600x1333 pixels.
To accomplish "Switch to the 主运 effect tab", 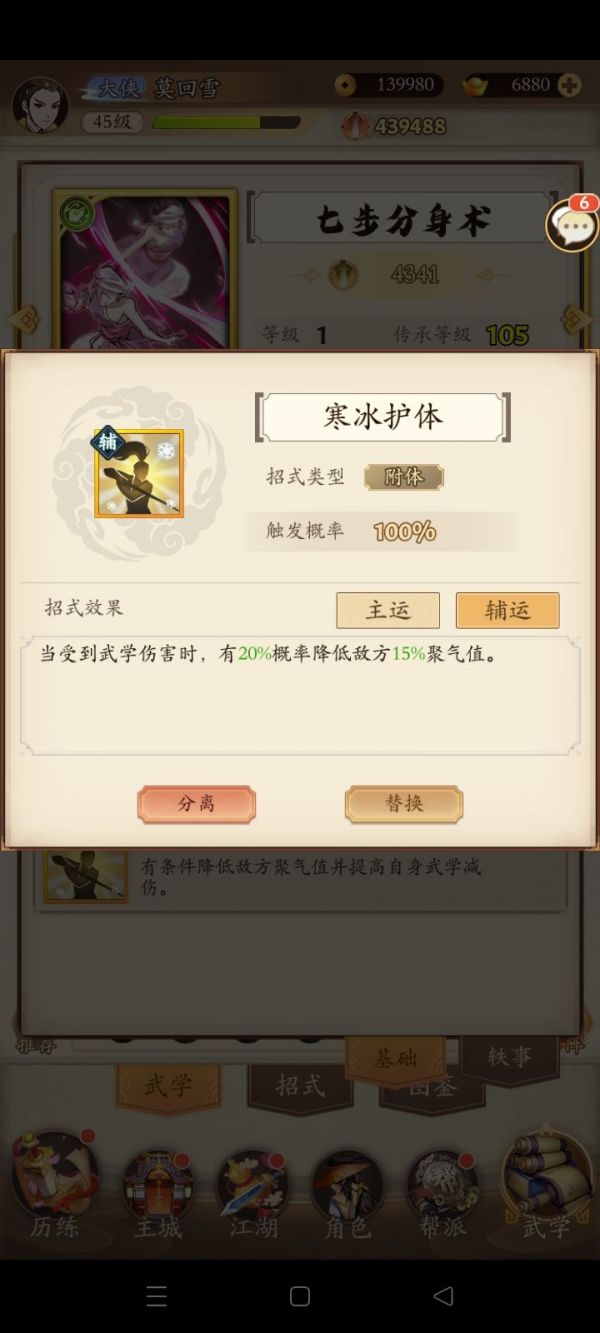I will click(388, 610).
